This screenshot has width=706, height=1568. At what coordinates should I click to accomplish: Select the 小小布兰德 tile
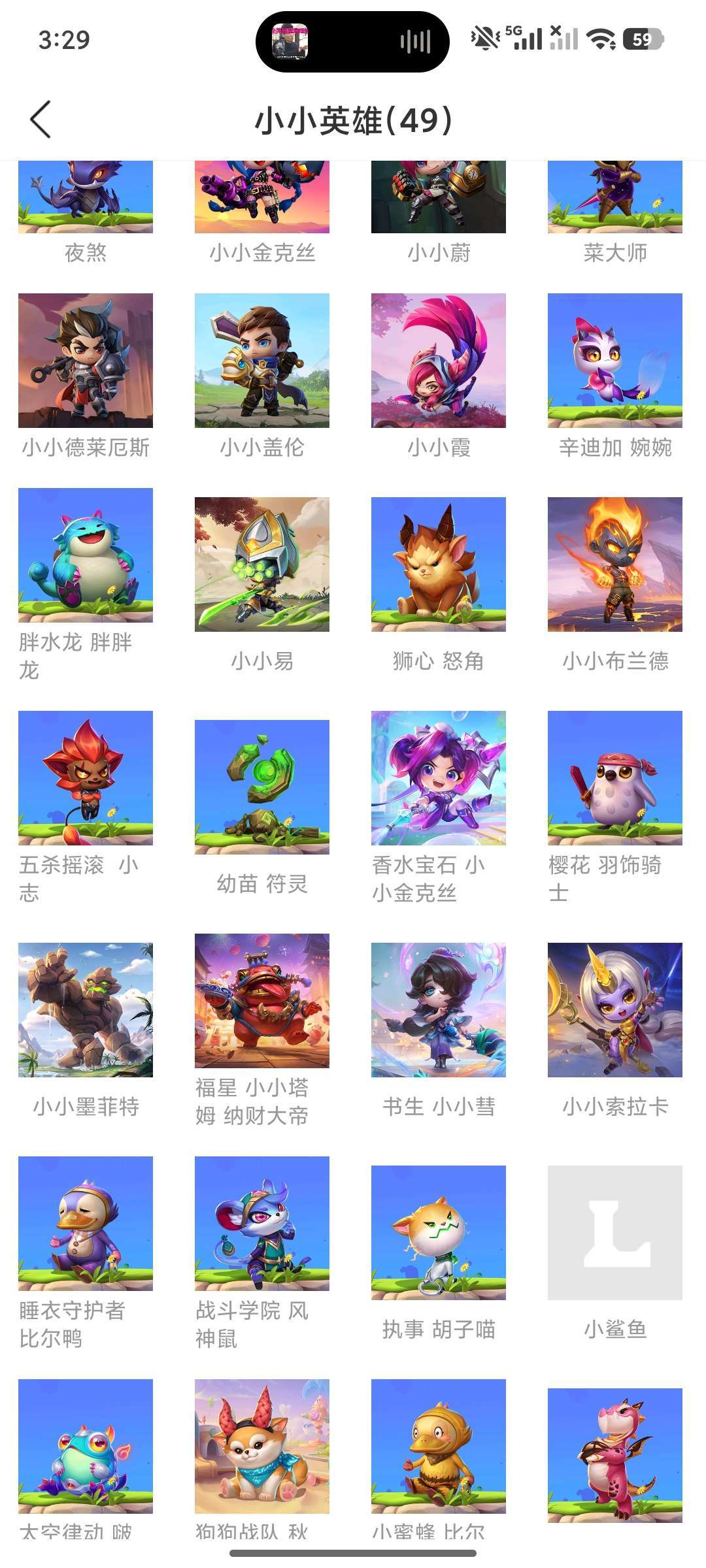click(615, 564)
